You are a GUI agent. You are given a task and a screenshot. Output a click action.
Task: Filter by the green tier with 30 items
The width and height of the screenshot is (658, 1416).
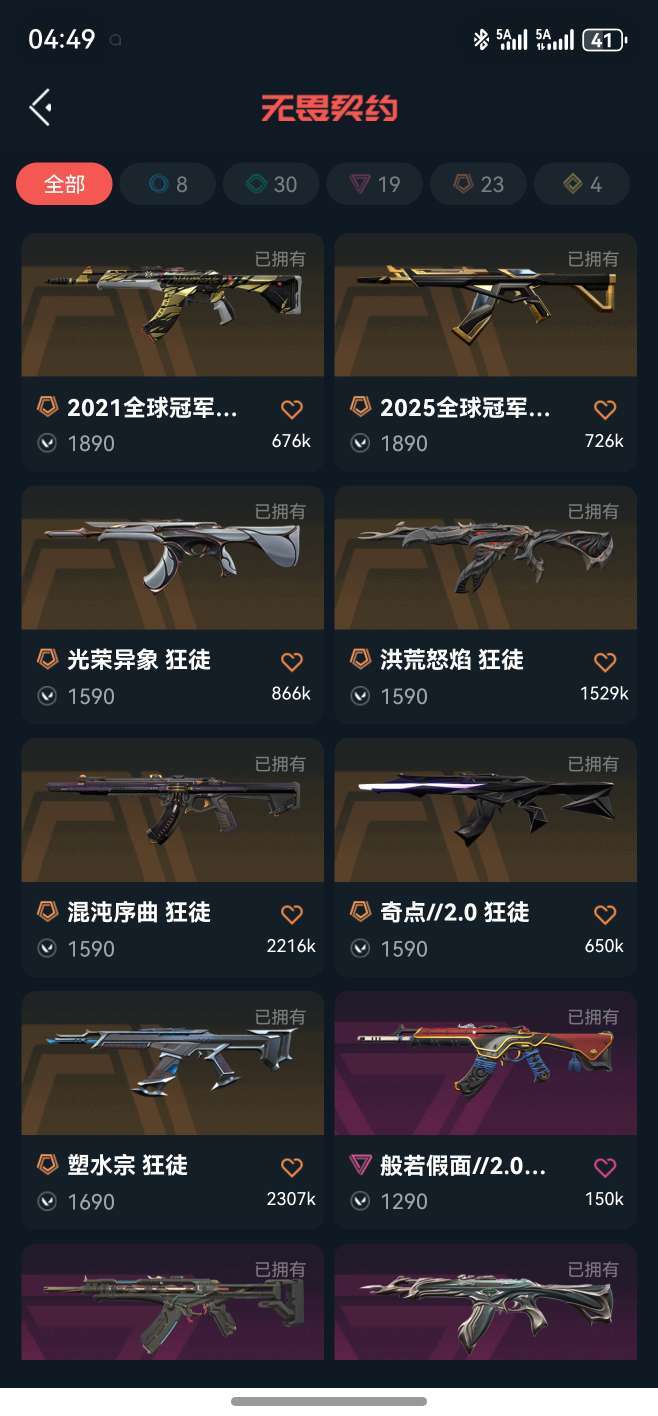click(271, 184)
